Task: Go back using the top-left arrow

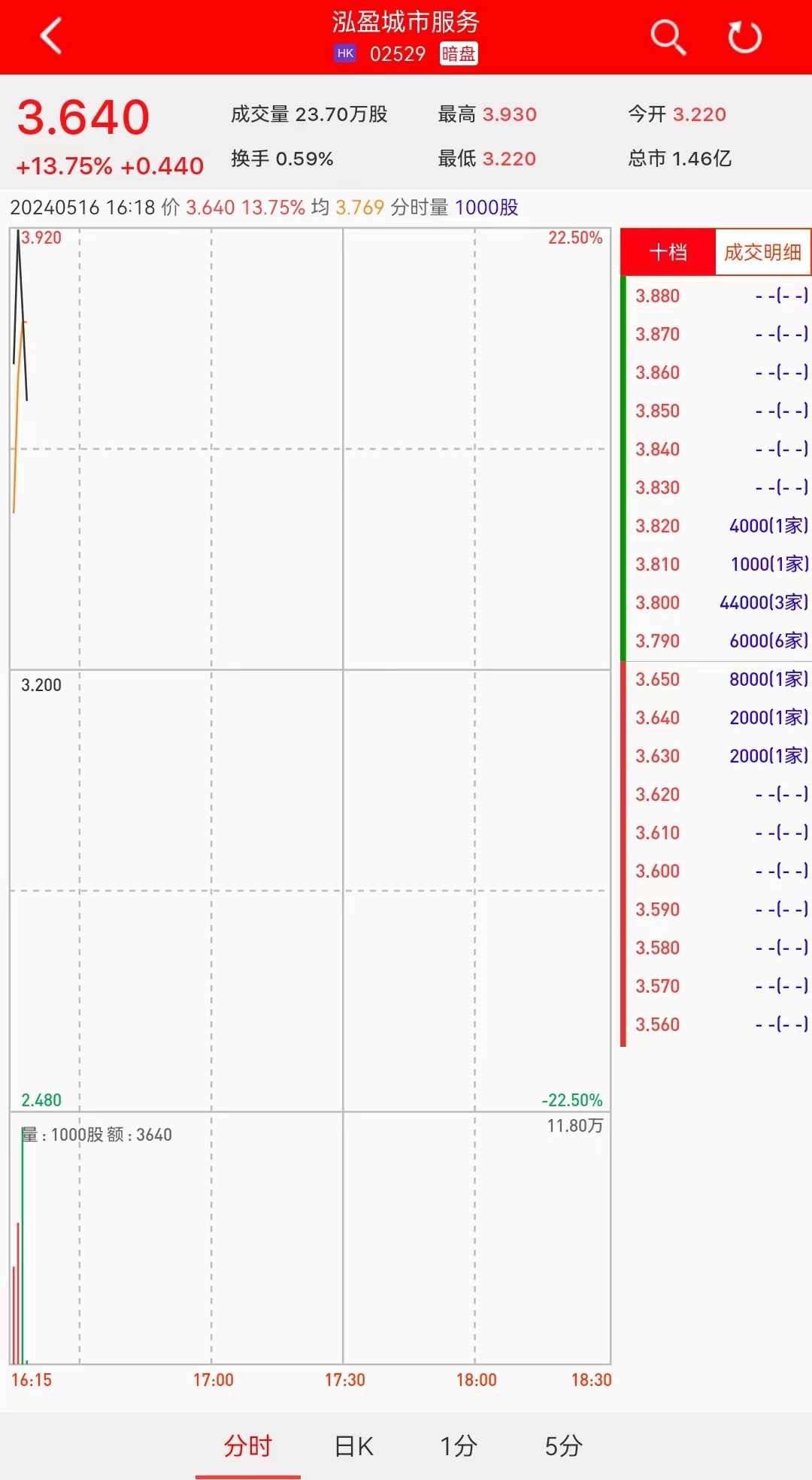Action: click(x=51, y=36)
